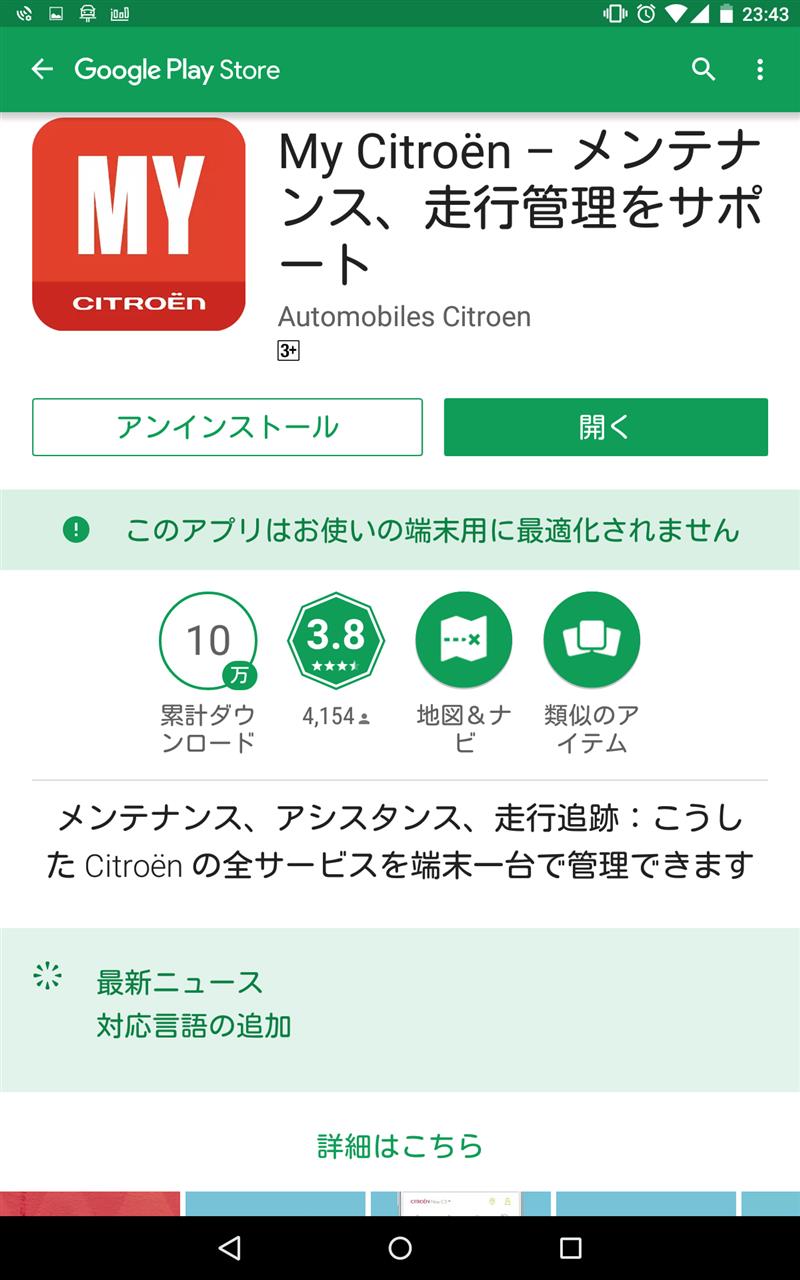The width and height of the screenshot is (800, 1280).
Task: Tap the 3+ content rating badge
Action: point(289,351)
